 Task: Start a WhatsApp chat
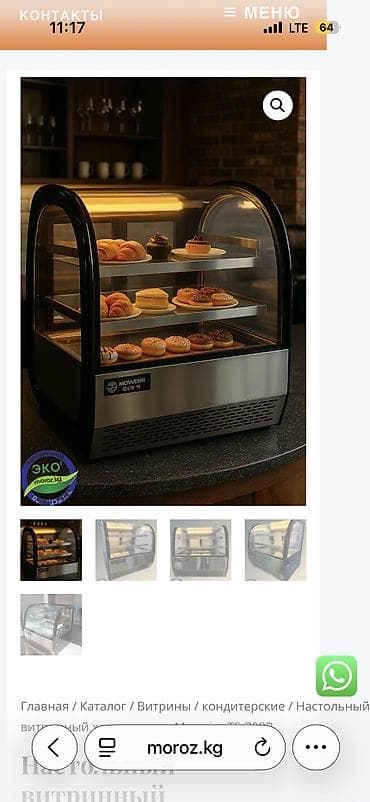tap(336, 676)
